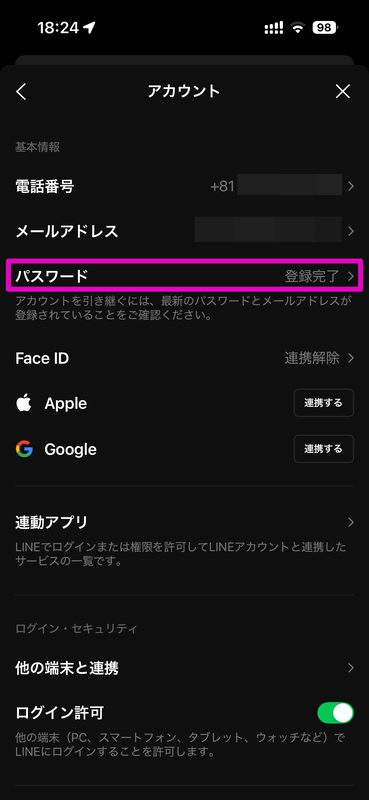Open the パスワード setting
The height and width of the screenshot is (800, 369).
point(184,276)
